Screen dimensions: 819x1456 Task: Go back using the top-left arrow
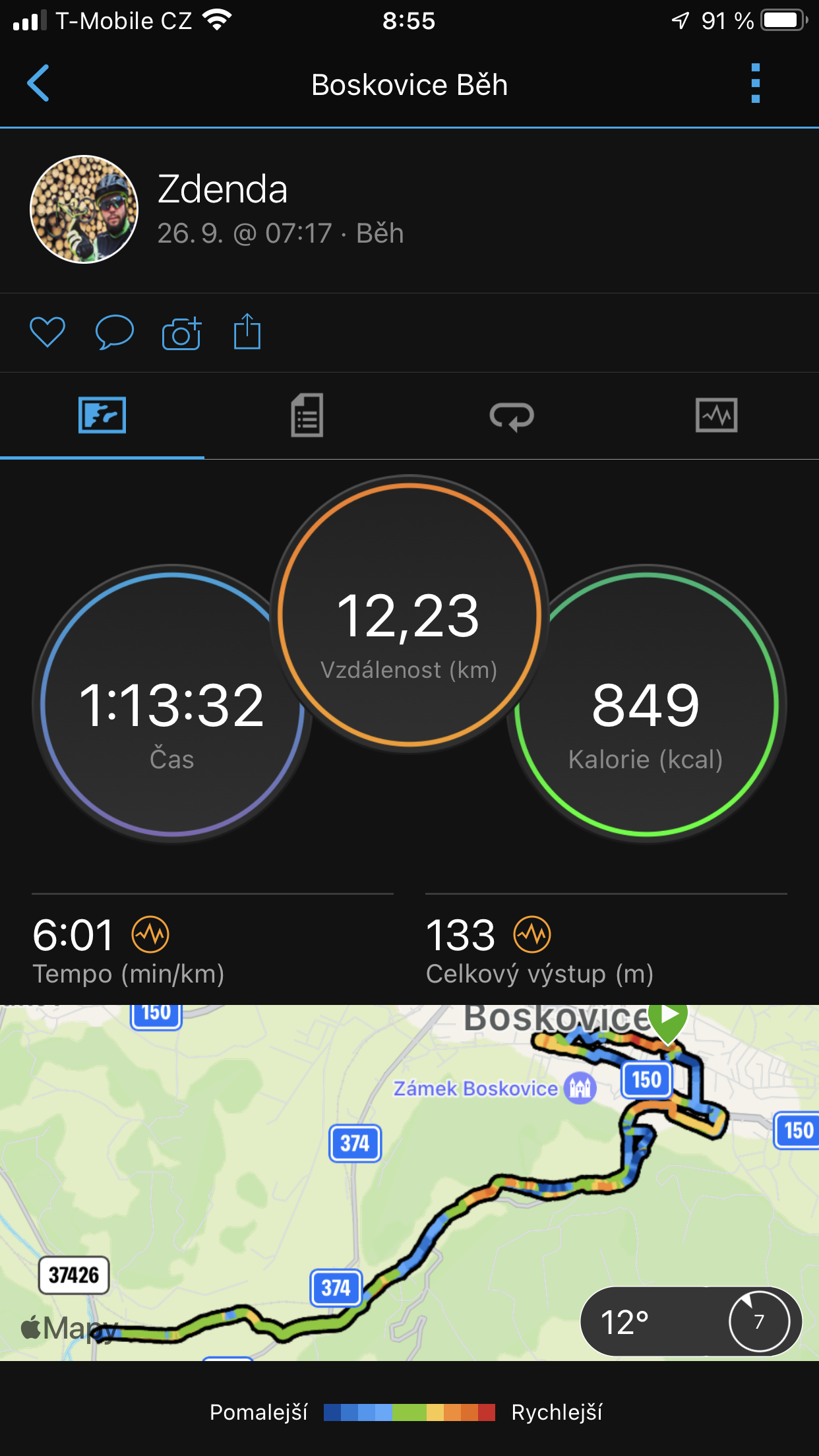pyautogui.click(x=38, y=83)
